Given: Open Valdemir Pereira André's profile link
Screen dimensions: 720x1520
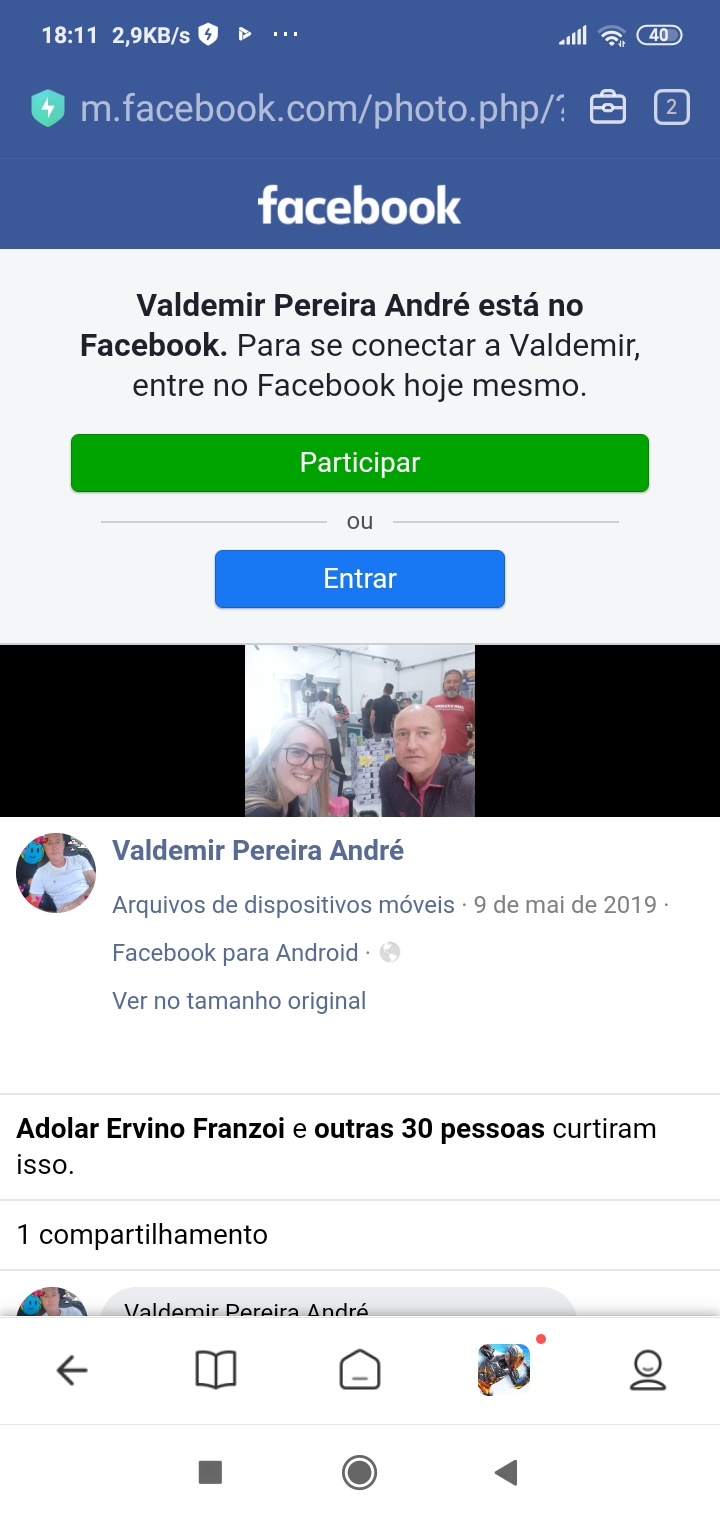Looking at the screenshot, I should click(259, 850).
